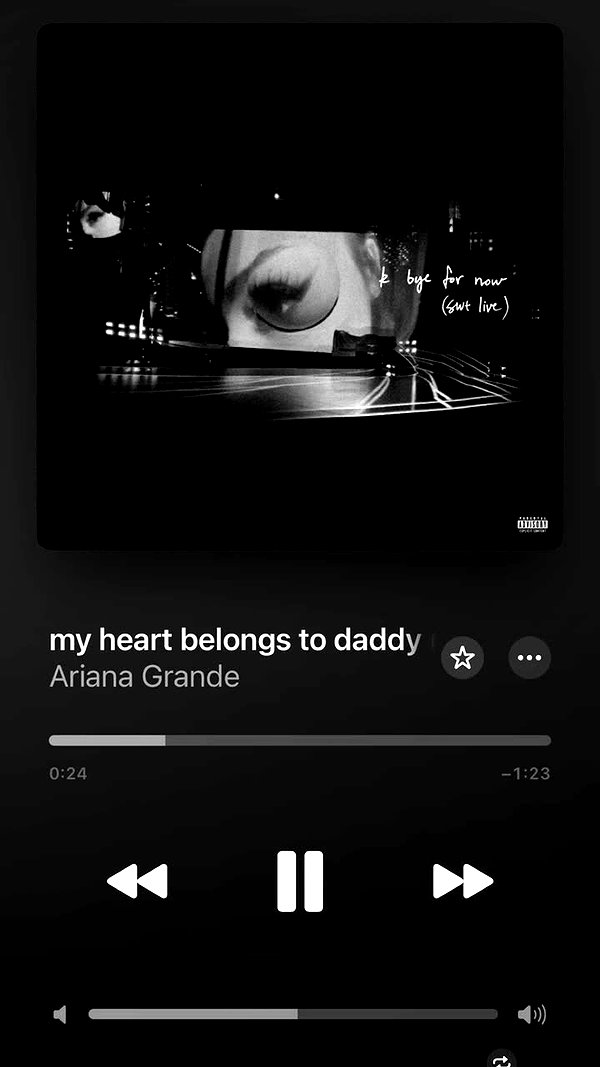
Task: Pause the current song
Action: click(300, 881)
